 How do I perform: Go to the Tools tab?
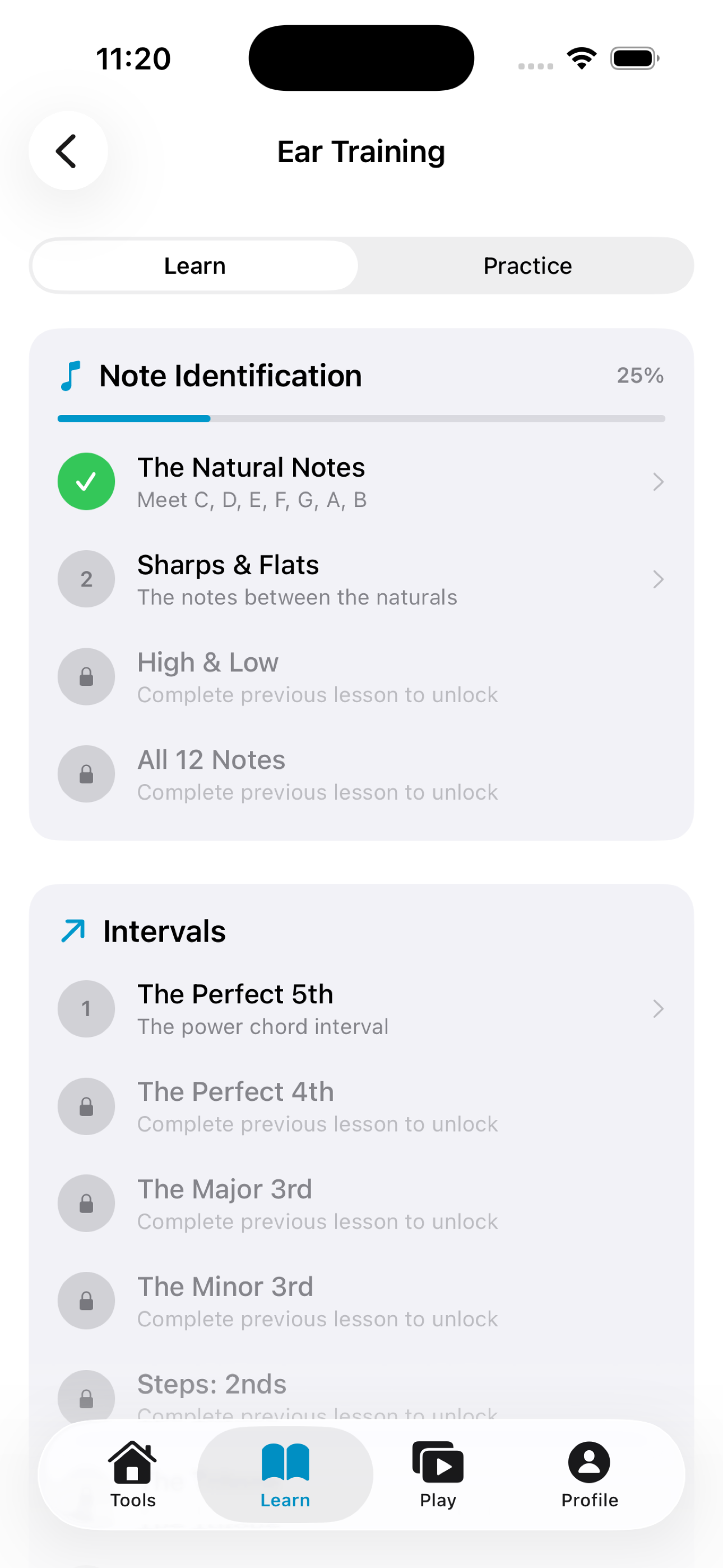[x=133, y=1474]
